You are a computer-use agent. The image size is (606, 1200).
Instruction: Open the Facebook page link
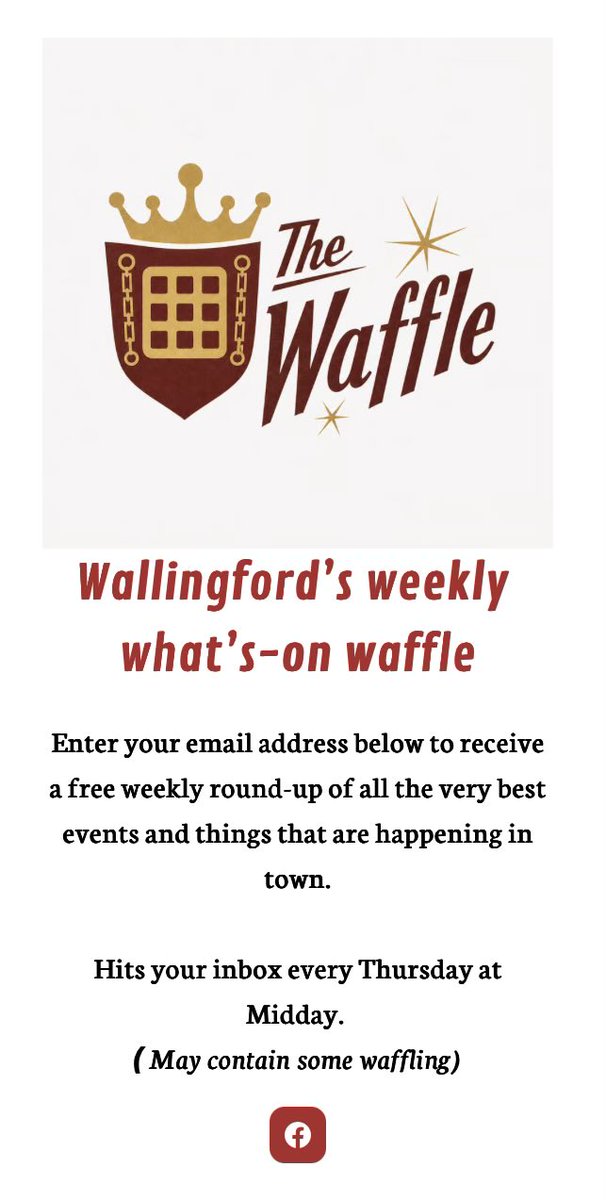pyautogui.click(x=298, y=1135)
